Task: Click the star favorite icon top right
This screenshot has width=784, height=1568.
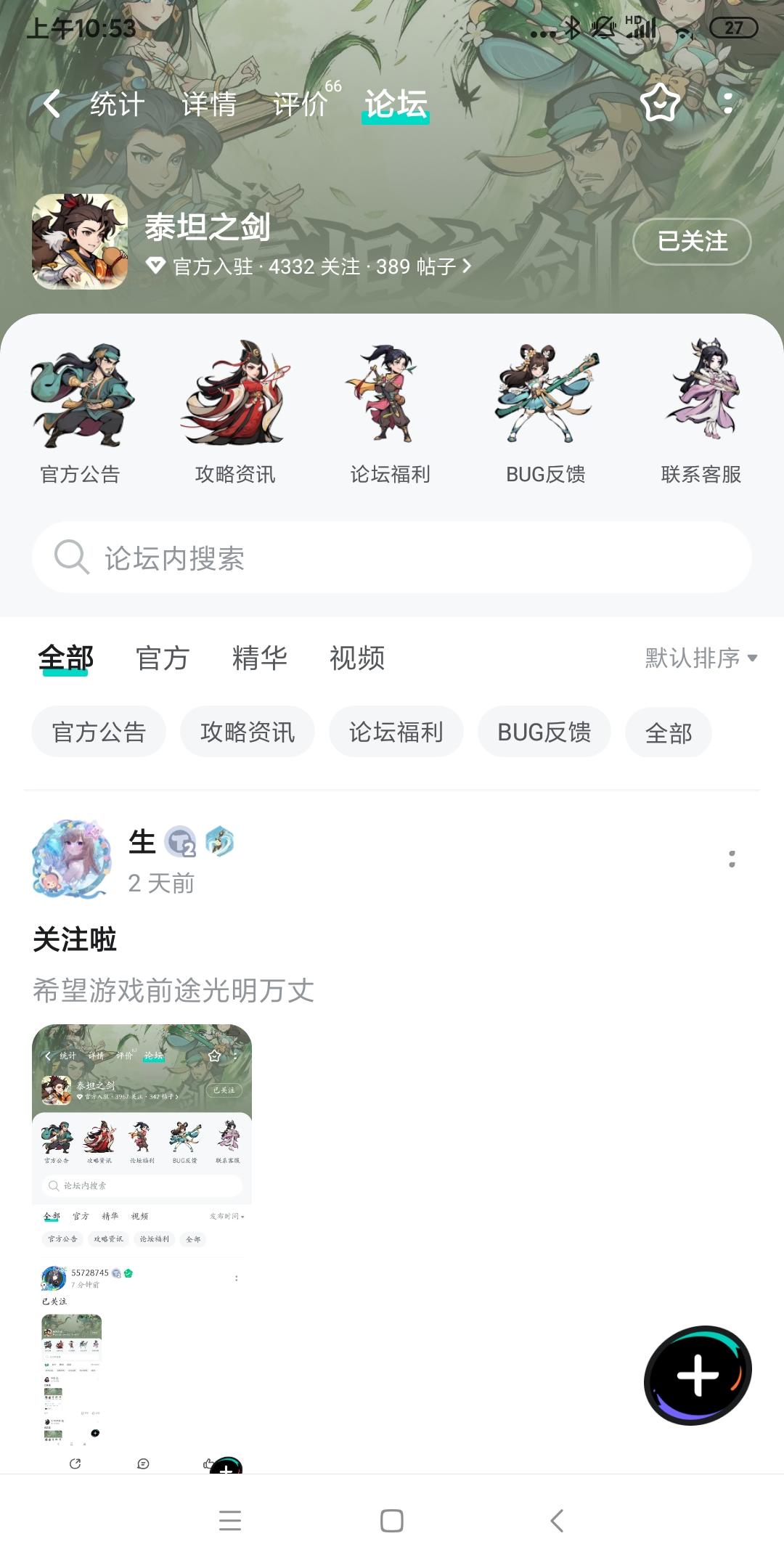Action: click(659, 105)
